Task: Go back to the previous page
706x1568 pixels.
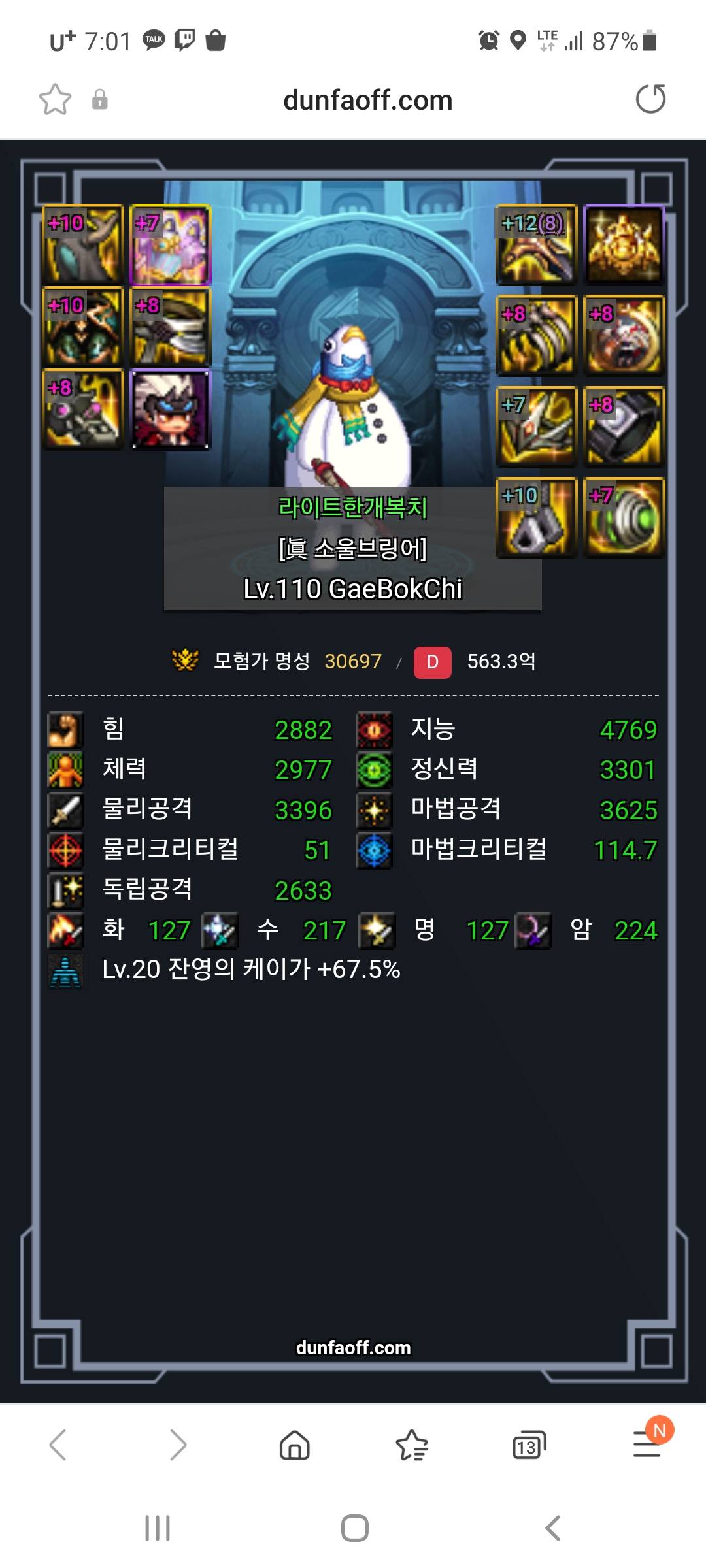Action: (58, 1445)
